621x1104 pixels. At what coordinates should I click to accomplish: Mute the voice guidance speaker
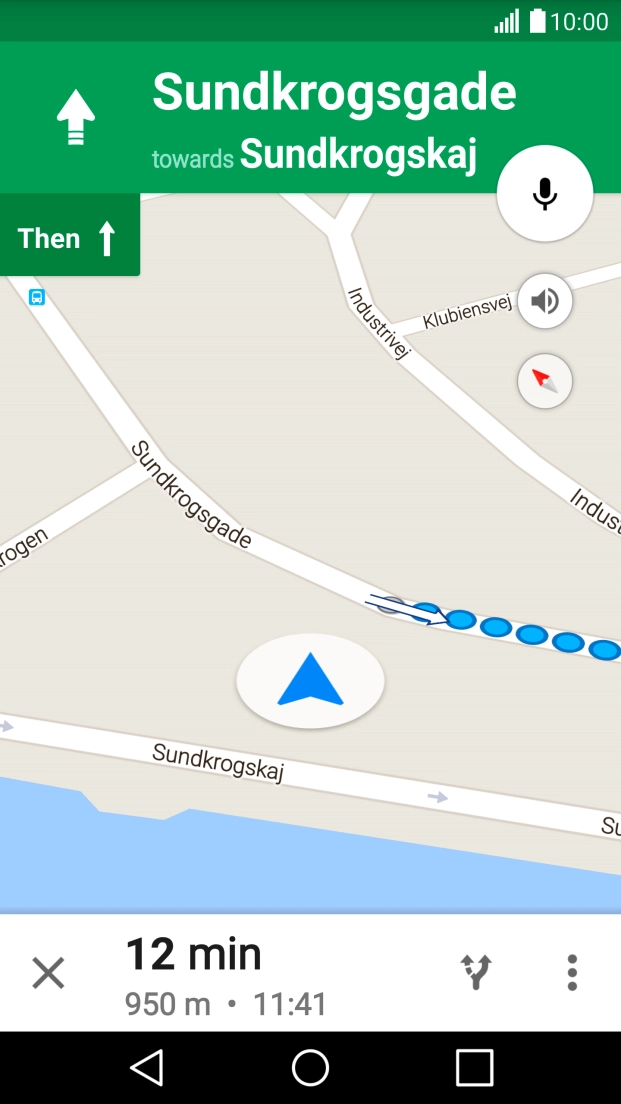point(545,301)
